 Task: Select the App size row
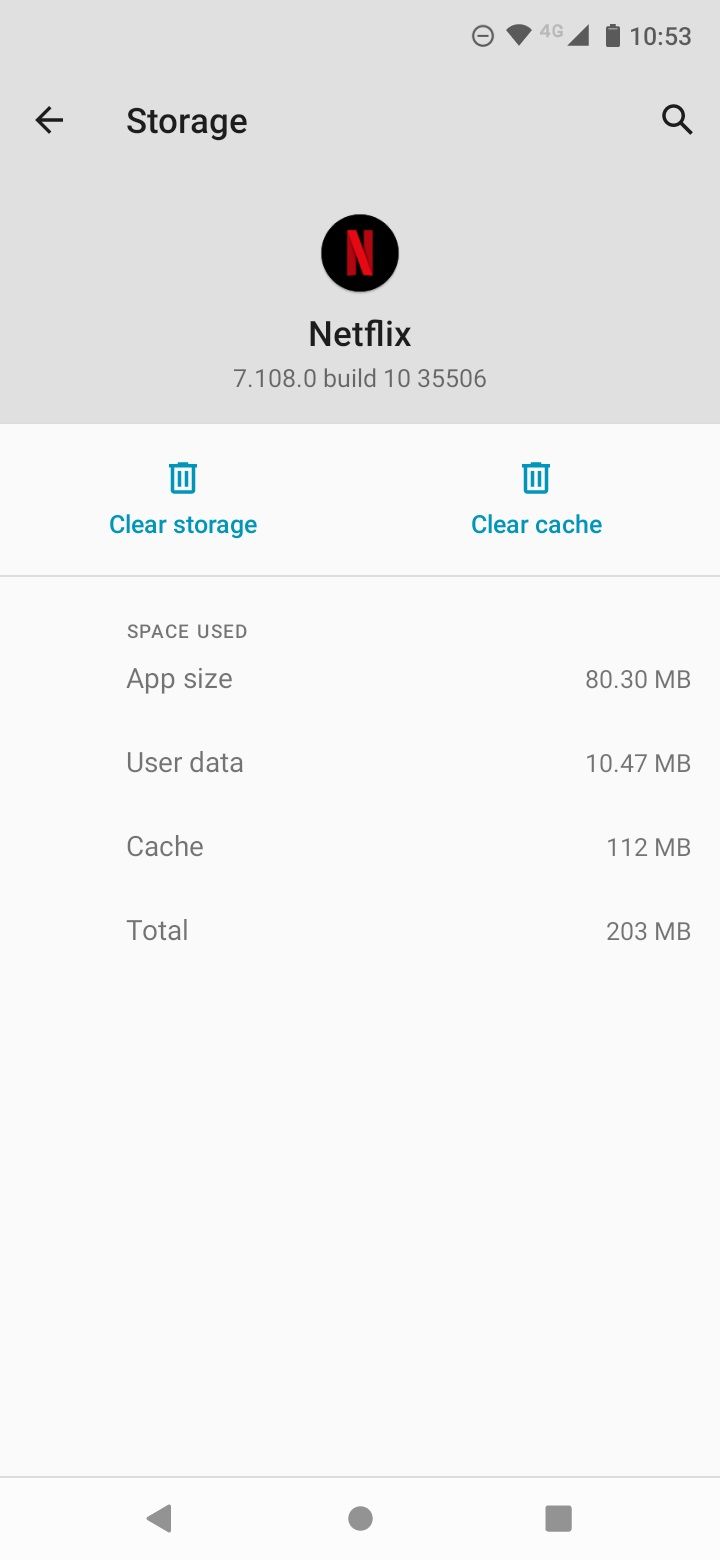[x=360, y=678]
